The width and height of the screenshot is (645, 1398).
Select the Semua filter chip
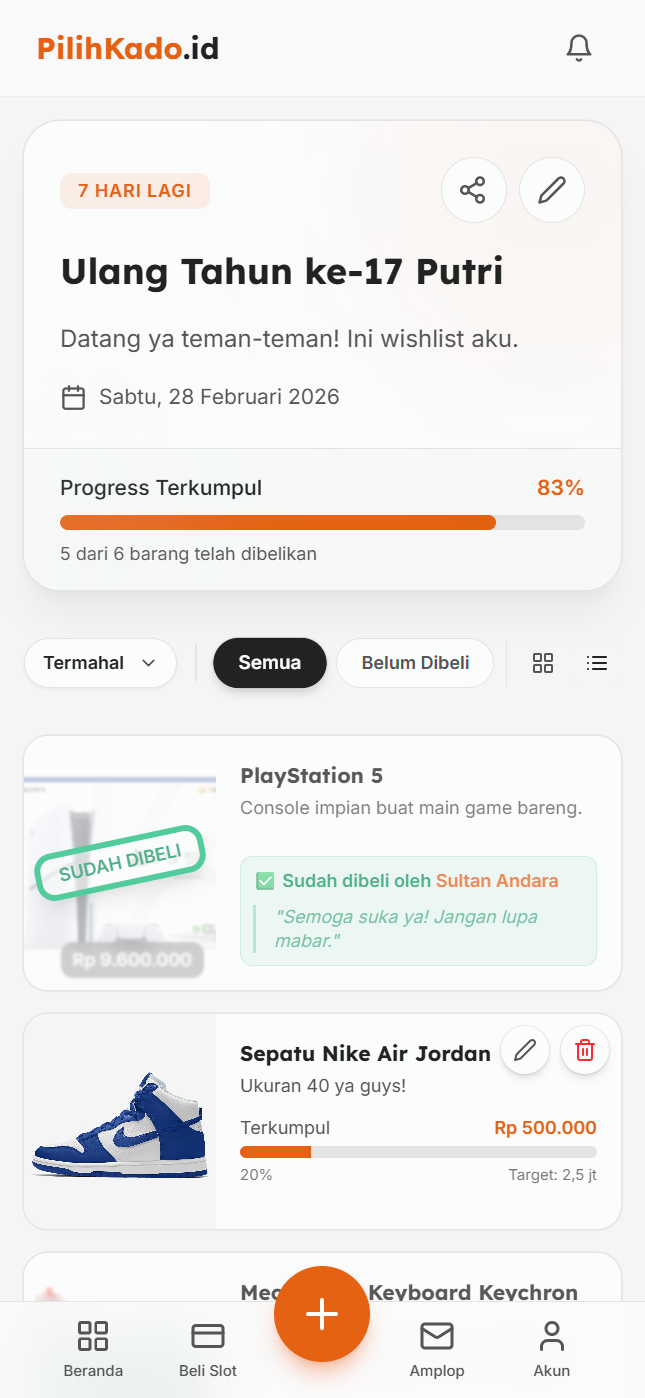pos(270,663)
